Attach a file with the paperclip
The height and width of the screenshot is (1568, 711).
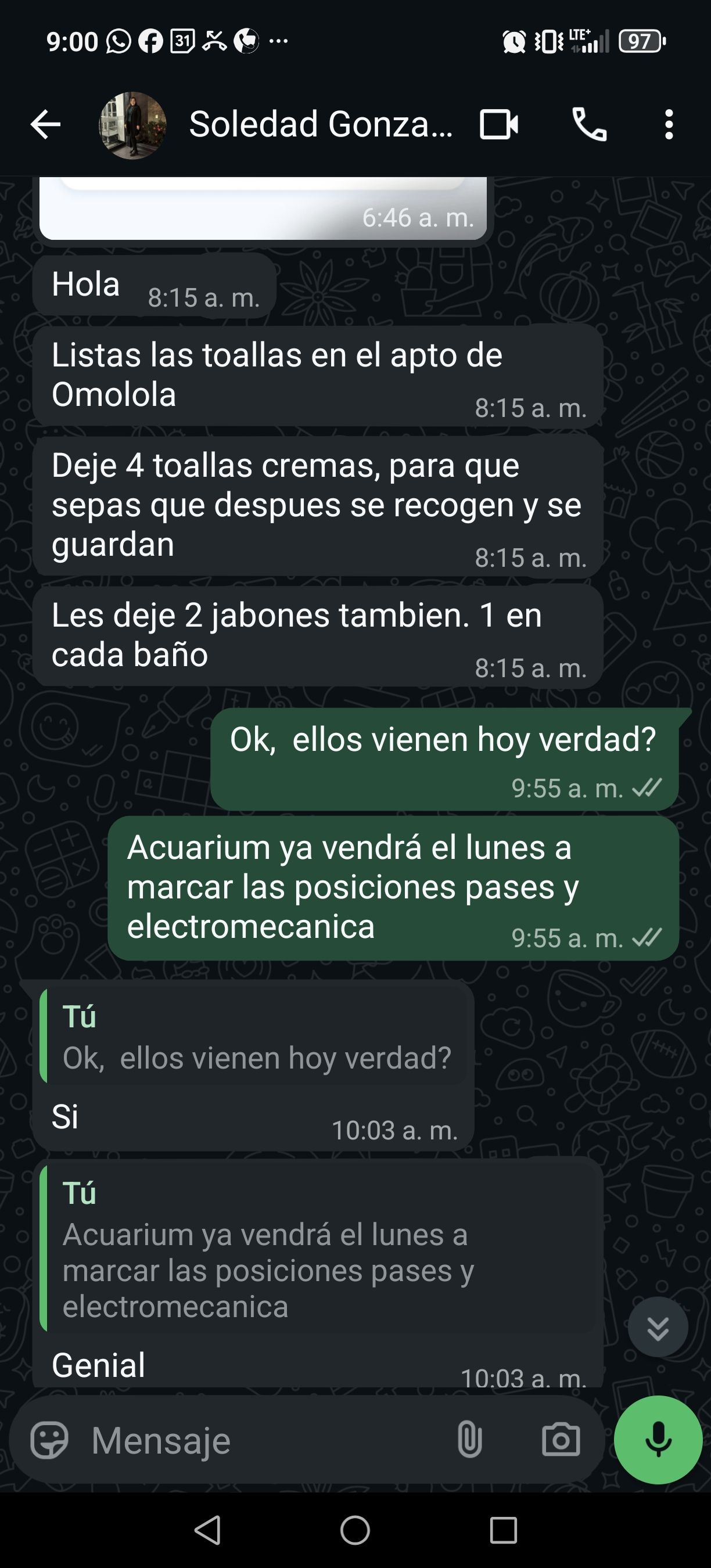469,1441
